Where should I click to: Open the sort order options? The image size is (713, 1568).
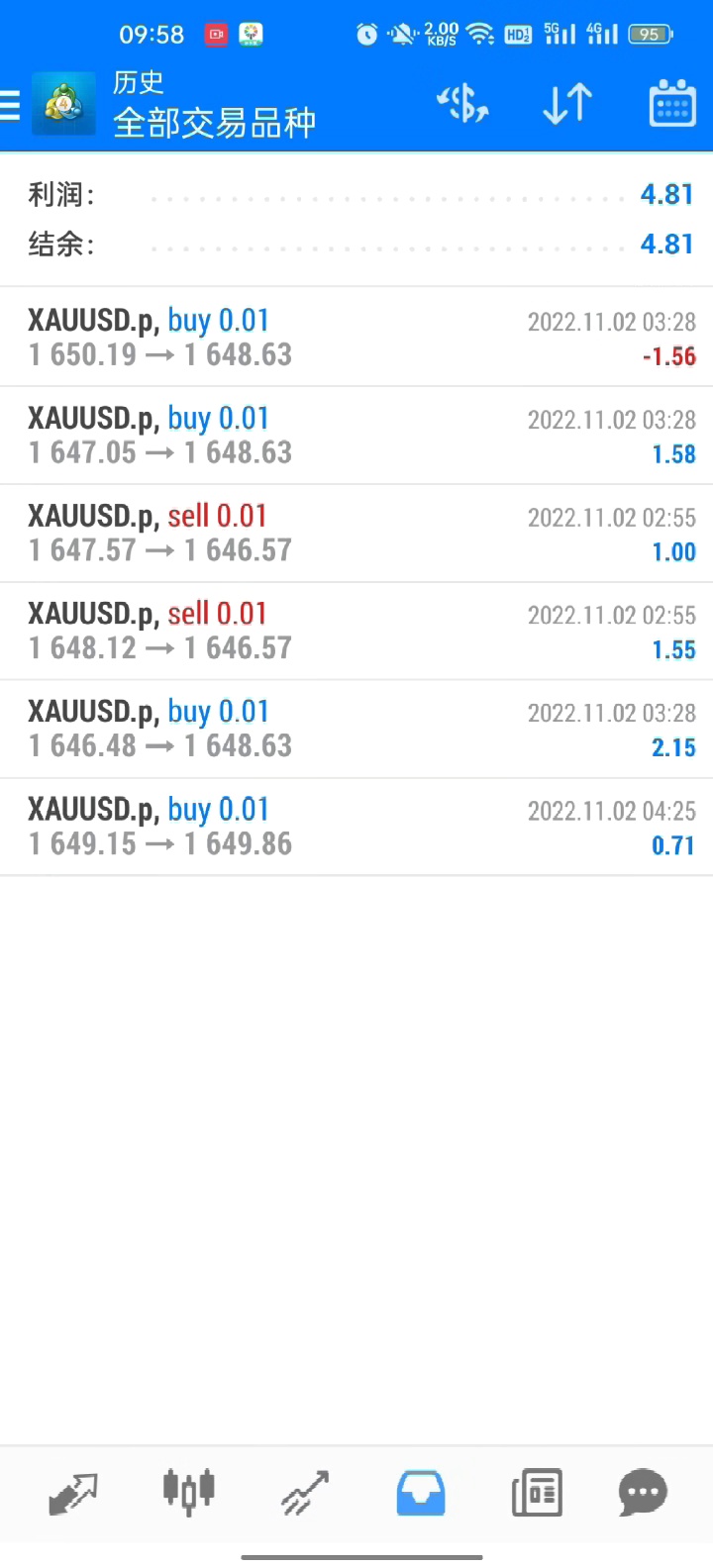point(567,103)
